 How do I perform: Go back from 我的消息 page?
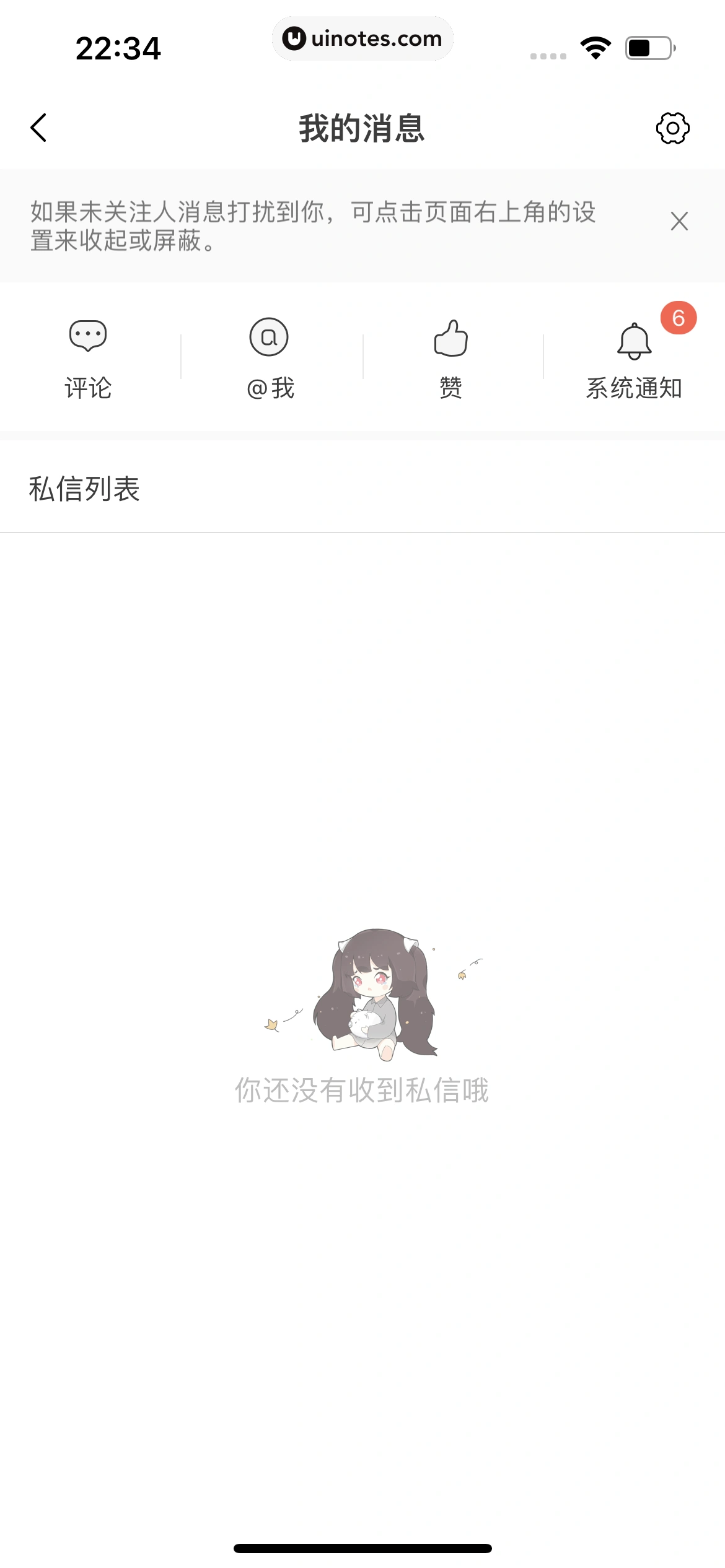tap(38, 128)
